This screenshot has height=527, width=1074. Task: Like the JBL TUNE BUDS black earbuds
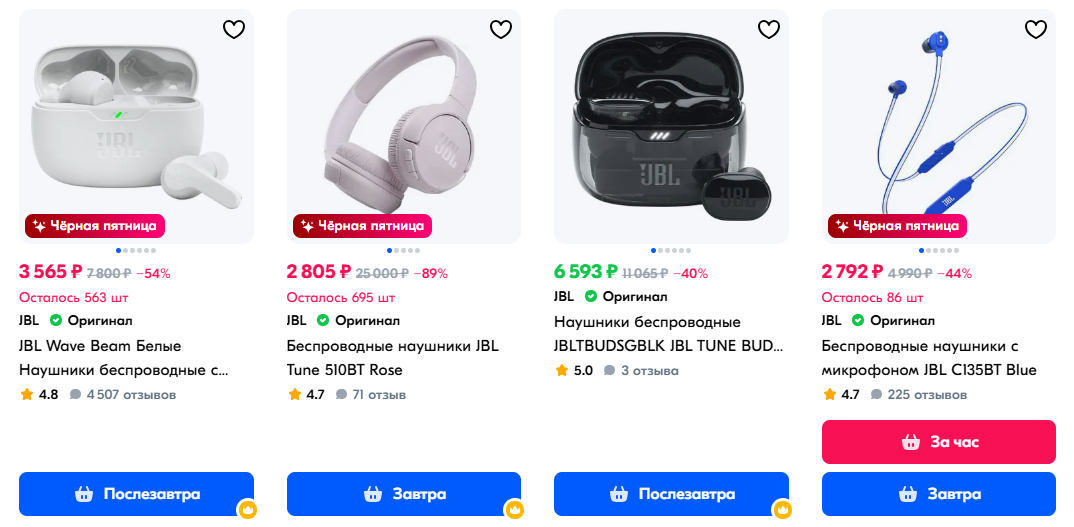coord(768,30)
